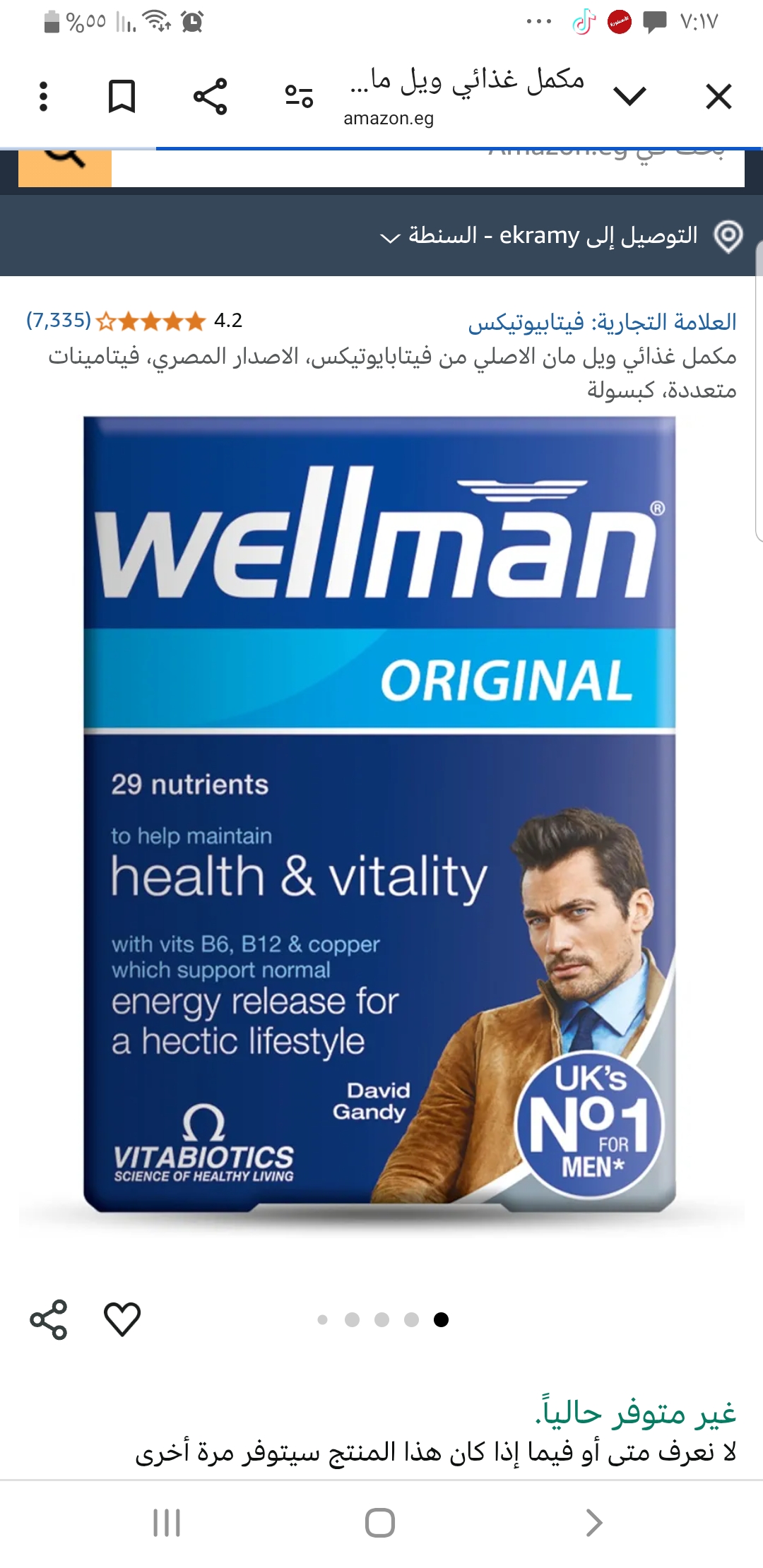This screenshot has width=763, height=1568.
Task: Open site settings controls icon
Action: [x=299, y=96]
